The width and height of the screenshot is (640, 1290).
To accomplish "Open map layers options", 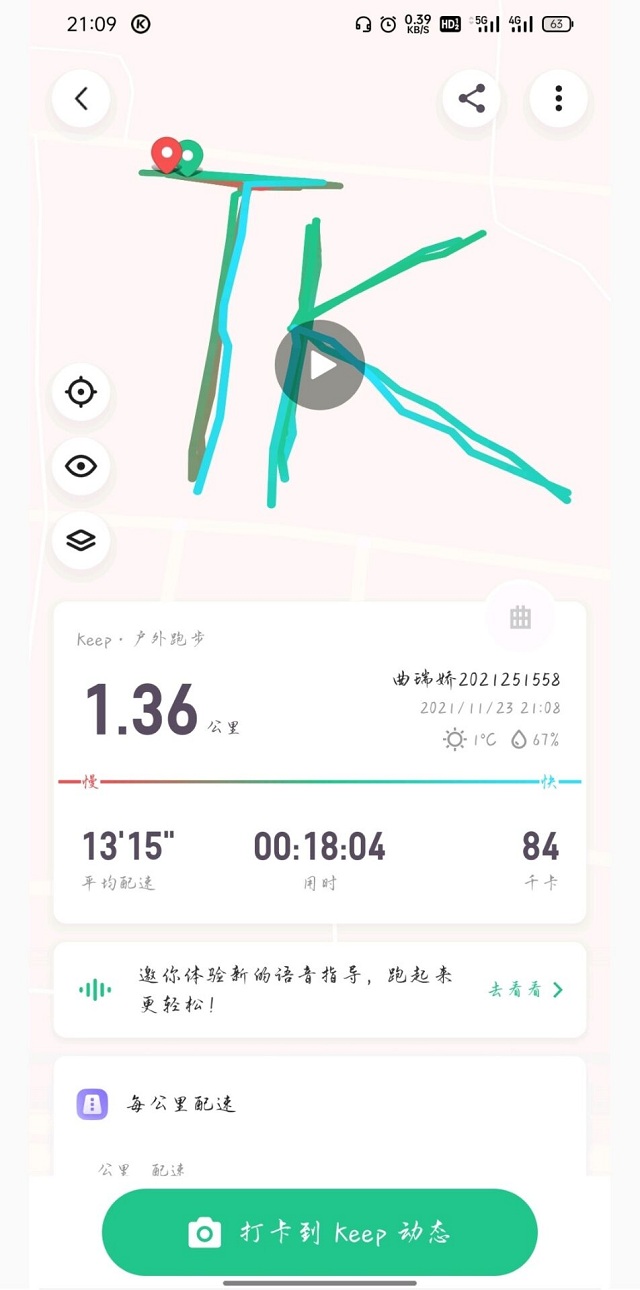I will 81,540.
